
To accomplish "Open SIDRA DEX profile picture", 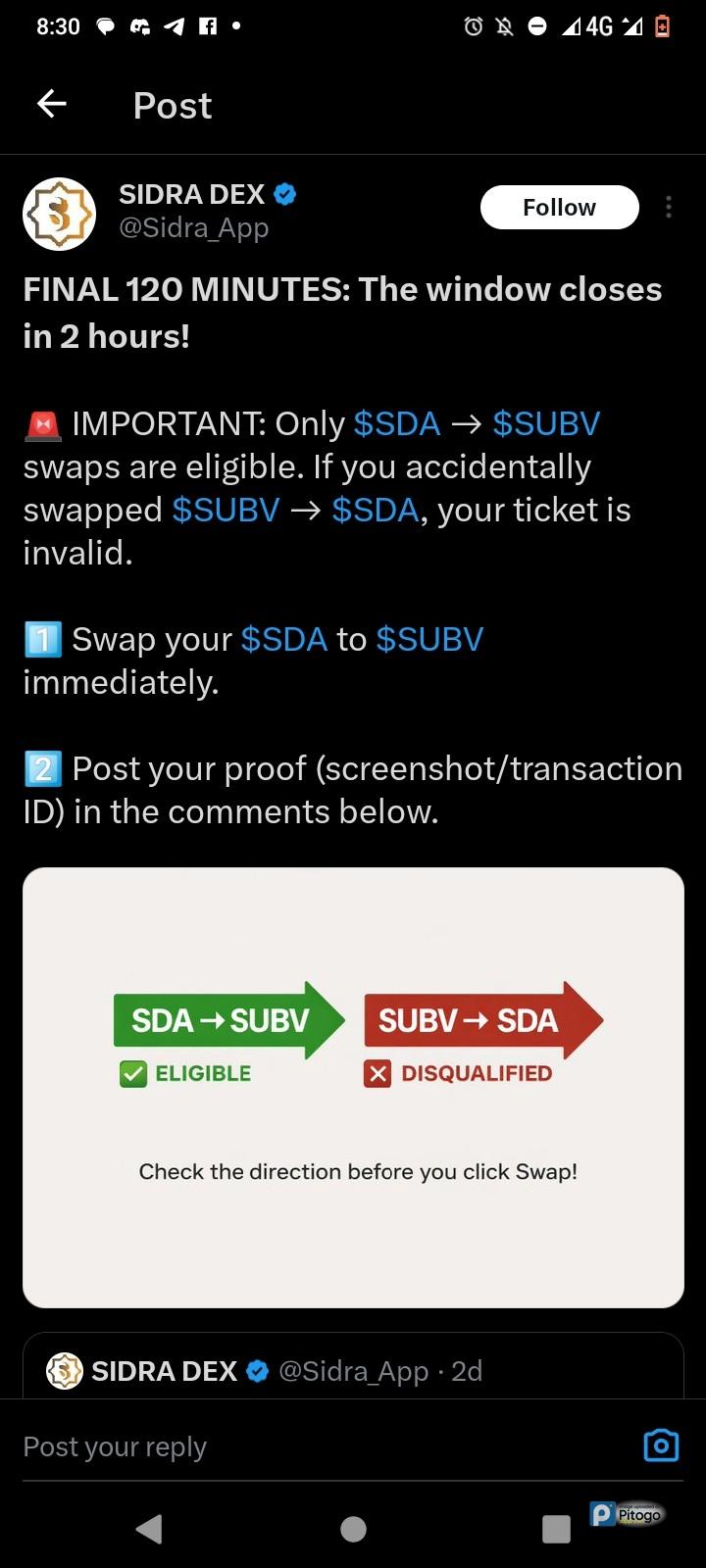I will pos(59,214).
